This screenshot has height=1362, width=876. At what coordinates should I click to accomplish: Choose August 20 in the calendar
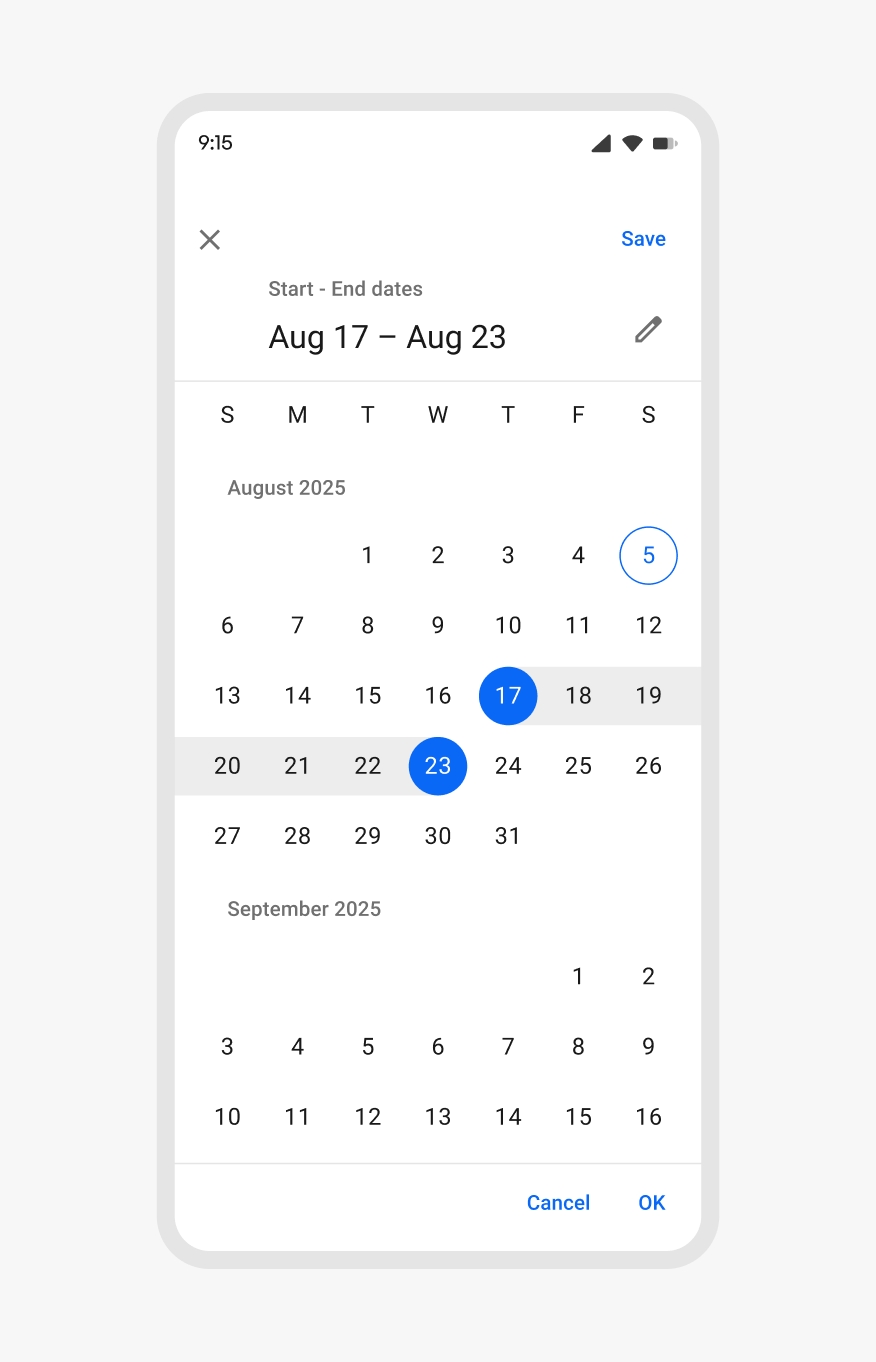(227, 766)
